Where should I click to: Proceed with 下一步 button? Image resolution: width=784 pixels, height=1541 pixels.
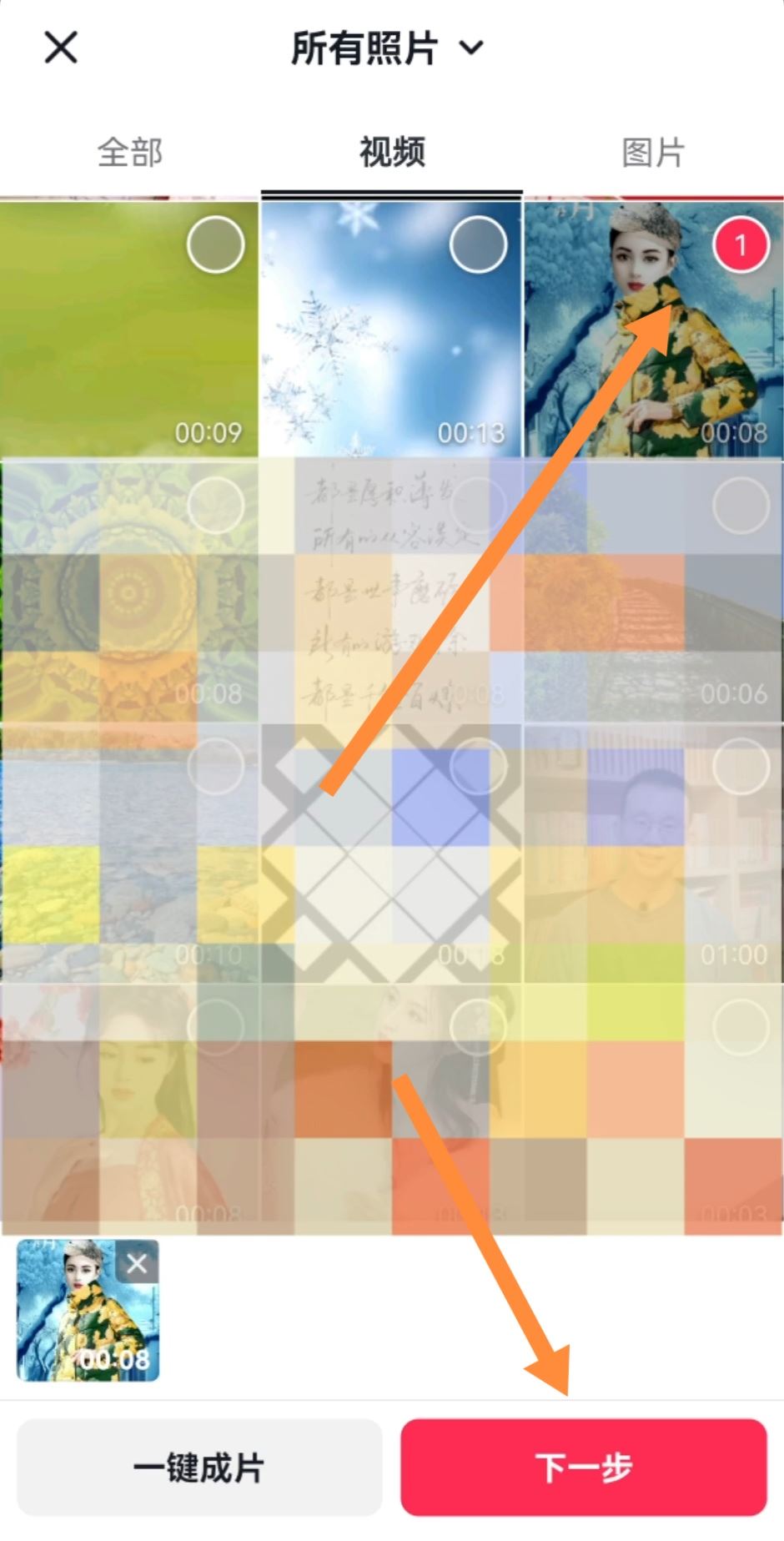click(x=583, y=1468)
